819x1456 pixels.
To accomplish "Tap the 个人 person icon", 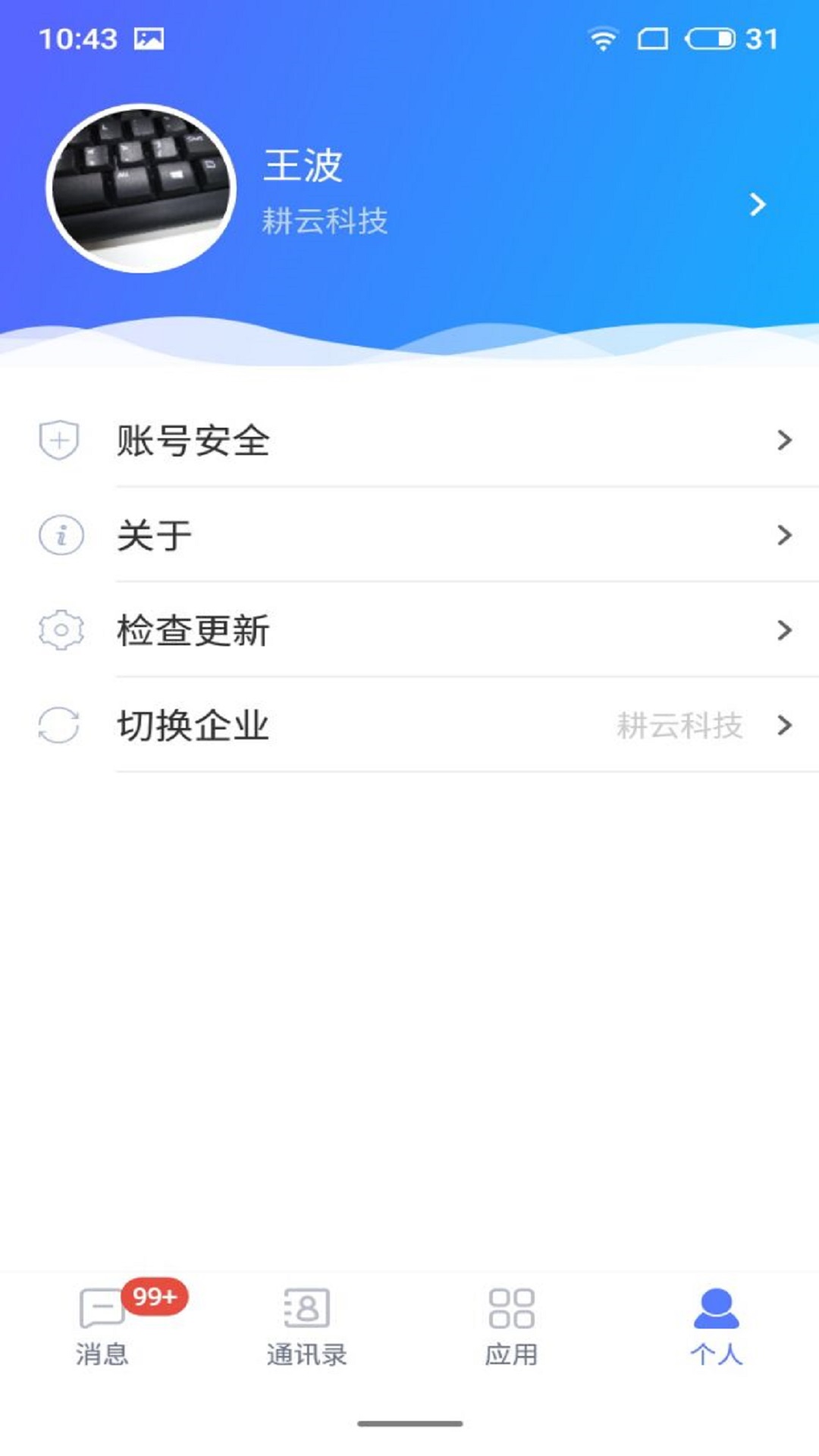I will 715,1306.
